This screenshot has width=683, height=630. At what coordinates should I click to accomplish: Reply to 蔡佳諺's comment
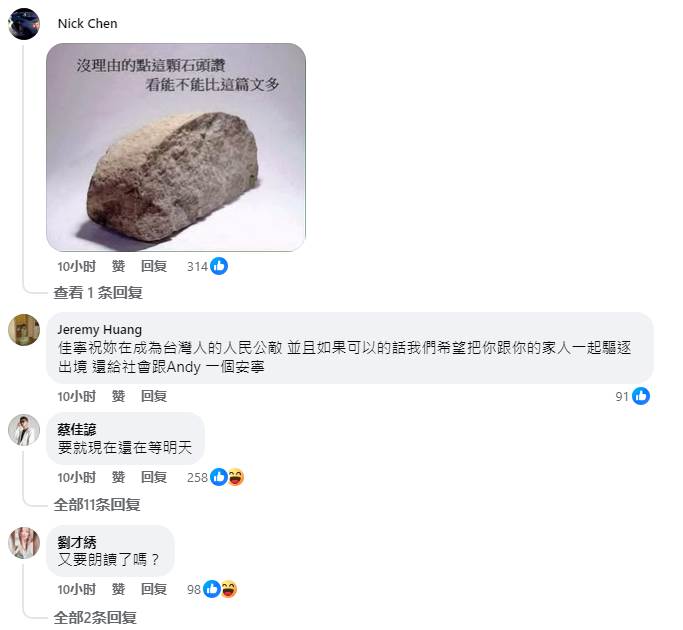pyautogui.click(x=154, y=477)
